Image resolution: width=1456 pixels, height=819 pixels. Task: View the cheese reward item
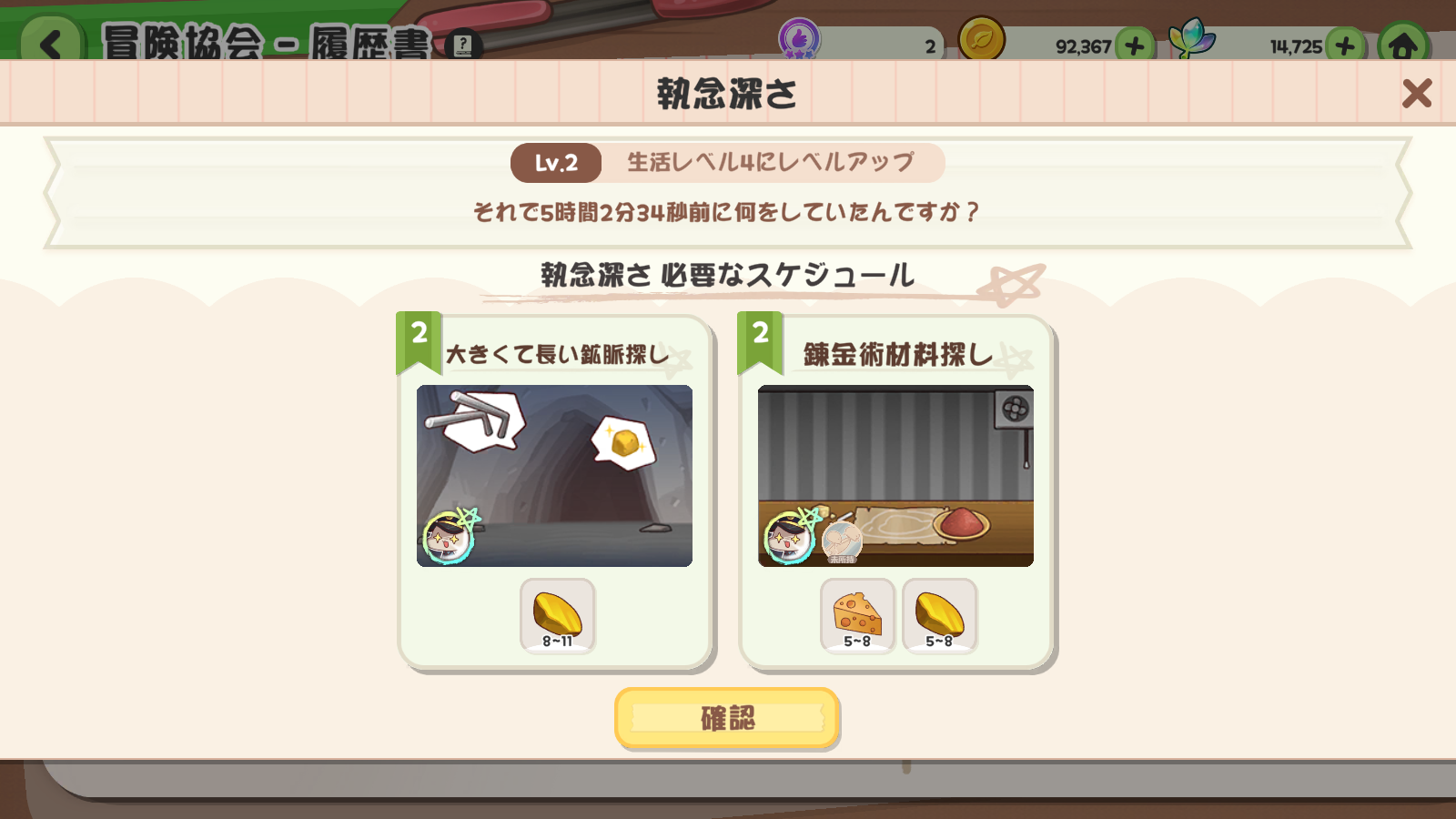857,616
